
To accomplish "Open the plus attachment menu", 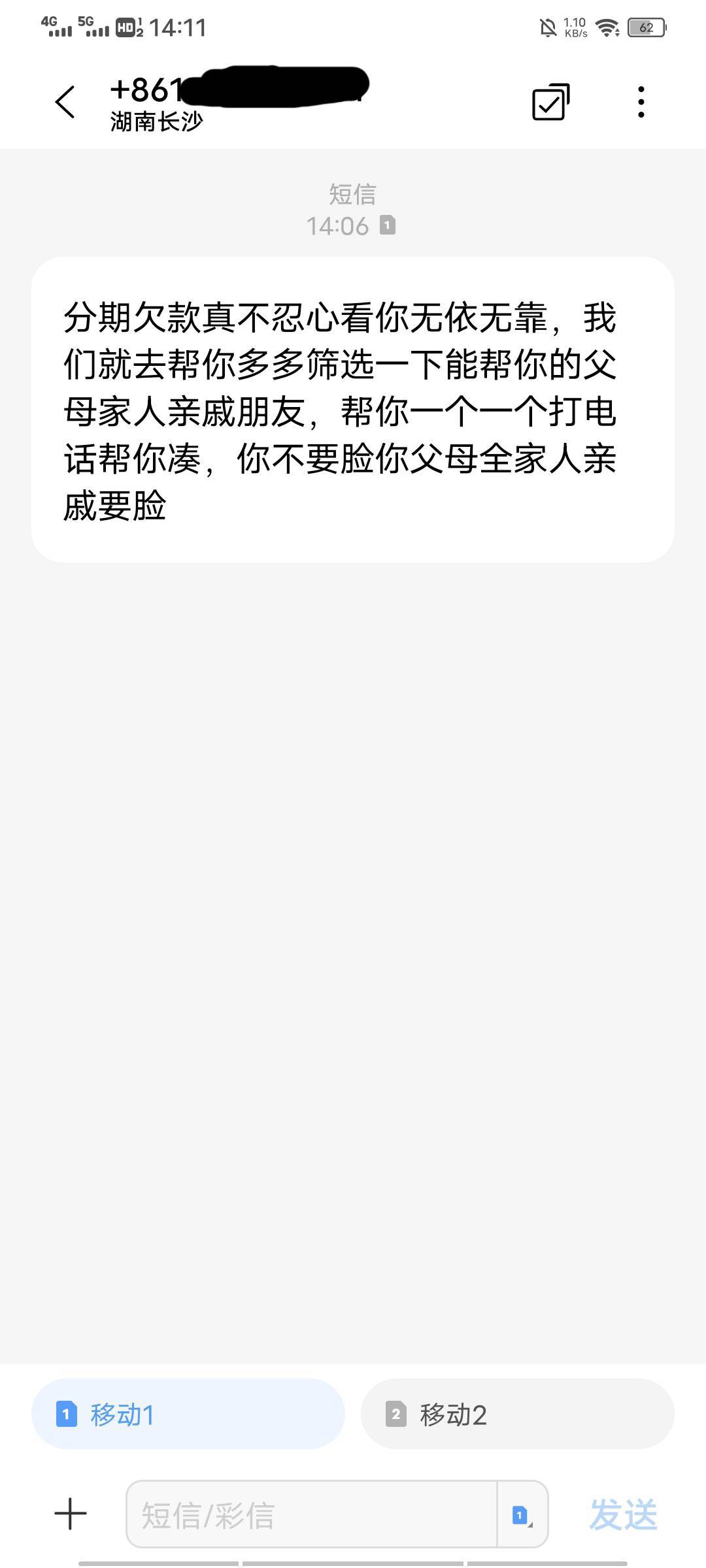I will [x=71, y=1514].
